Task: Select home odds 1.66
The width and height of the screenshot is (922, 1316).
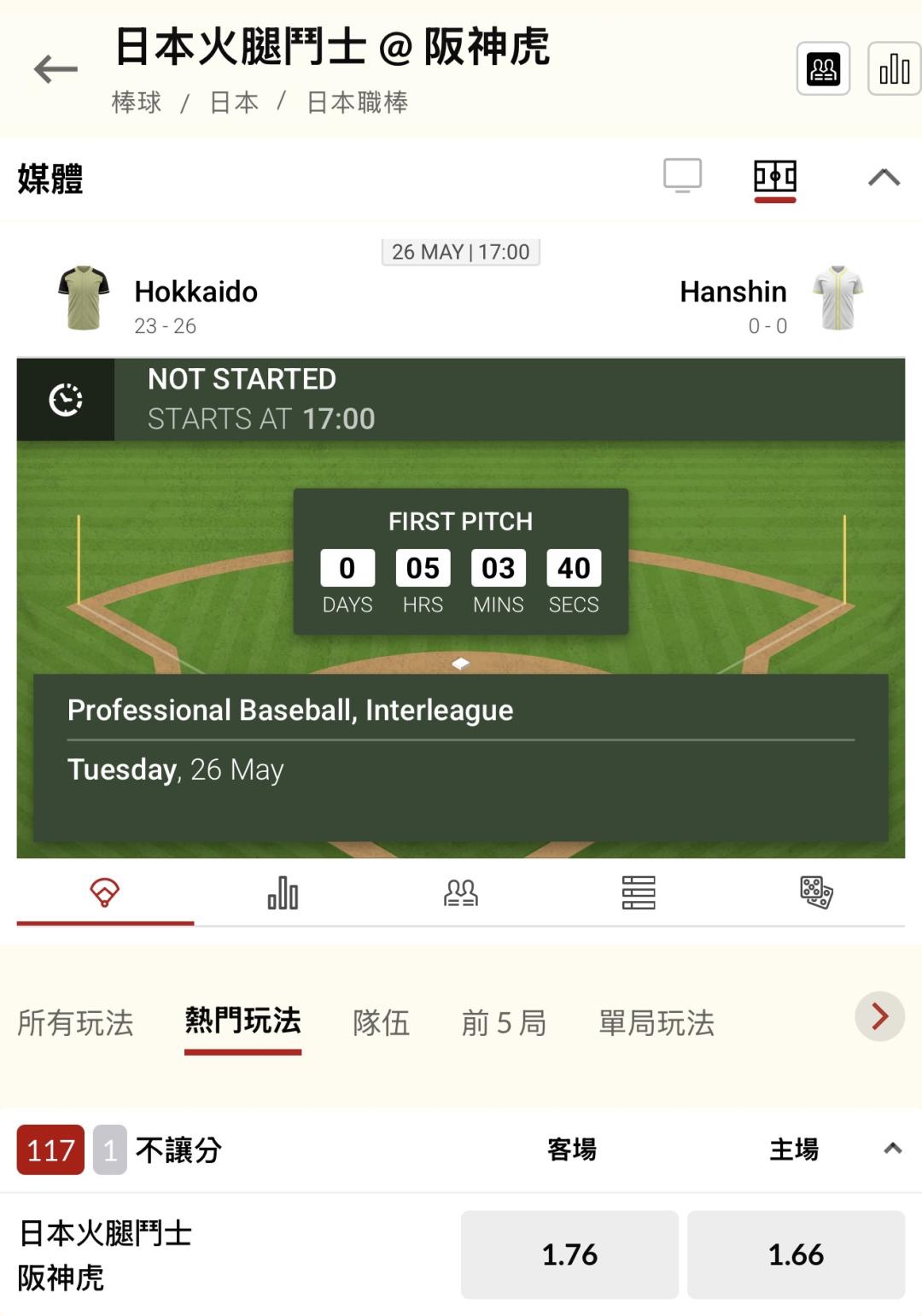Action: 796,1255
